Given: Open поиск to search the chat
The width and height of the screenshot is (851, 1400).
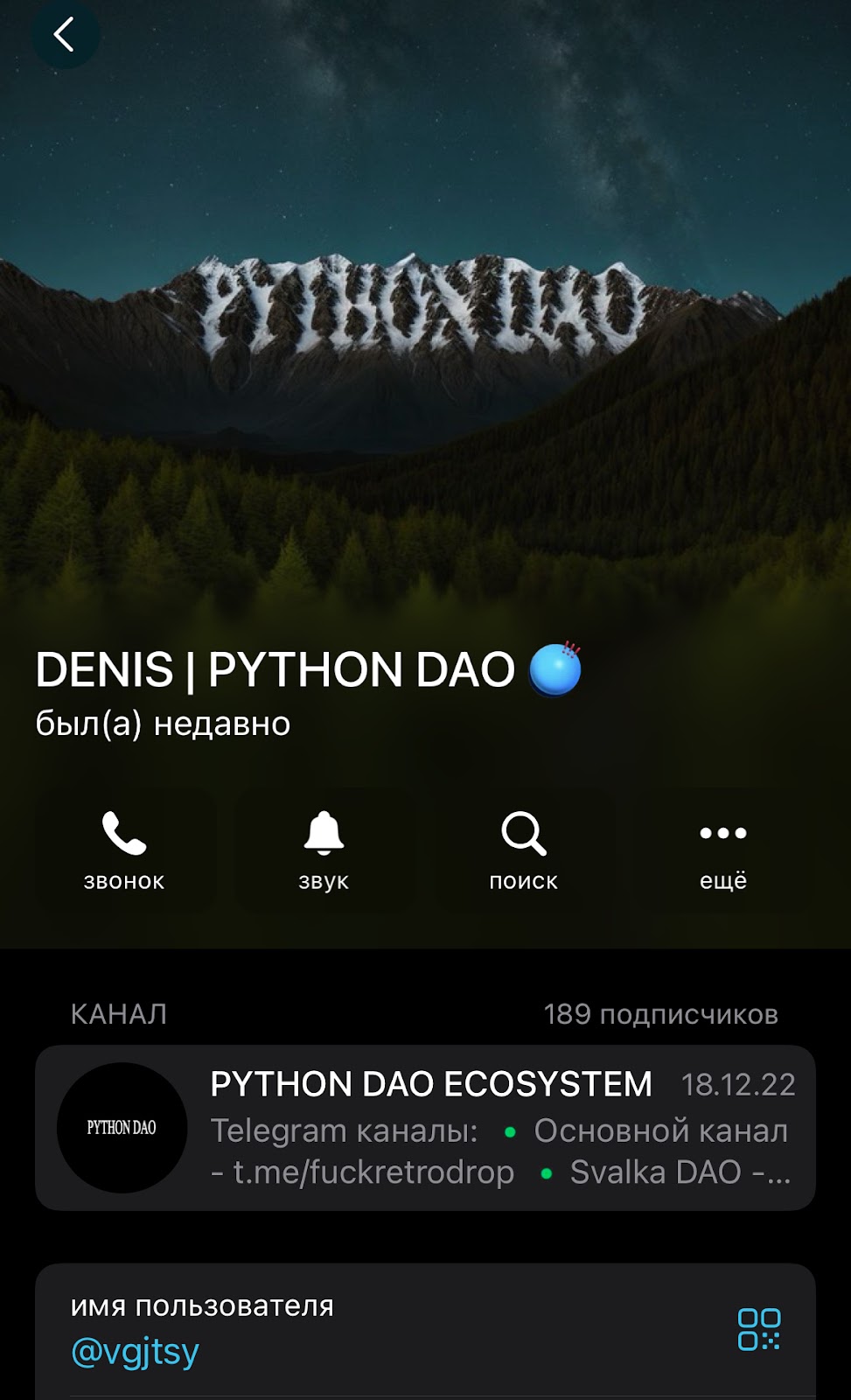Looking at the screenshot, I should click(523, 850).
